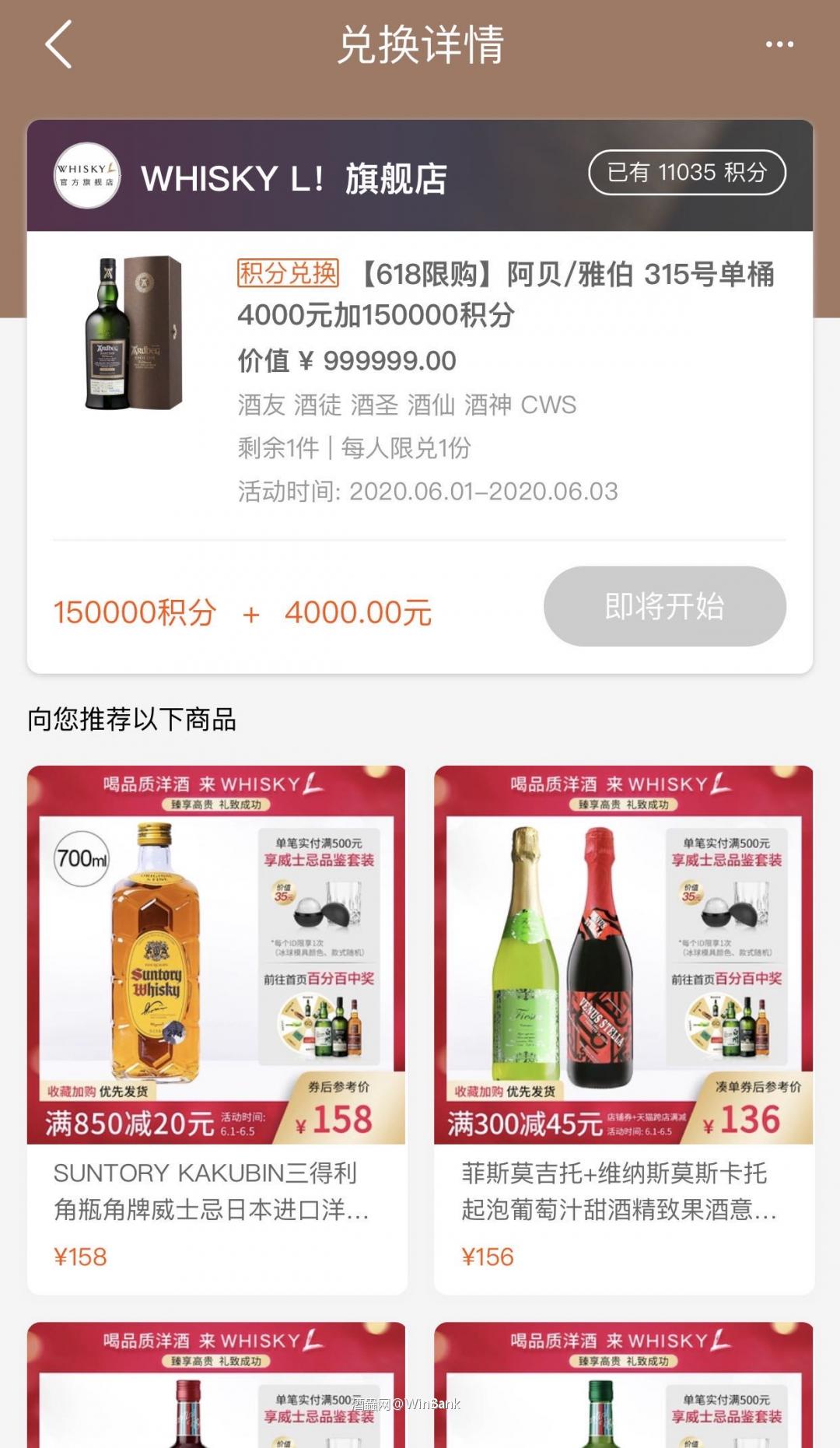This screenshot has width=840, height=1448.
Task: Expand the 酒友 酒徒 membership level row
Action: pyautogui.click(x=405, y=406)
